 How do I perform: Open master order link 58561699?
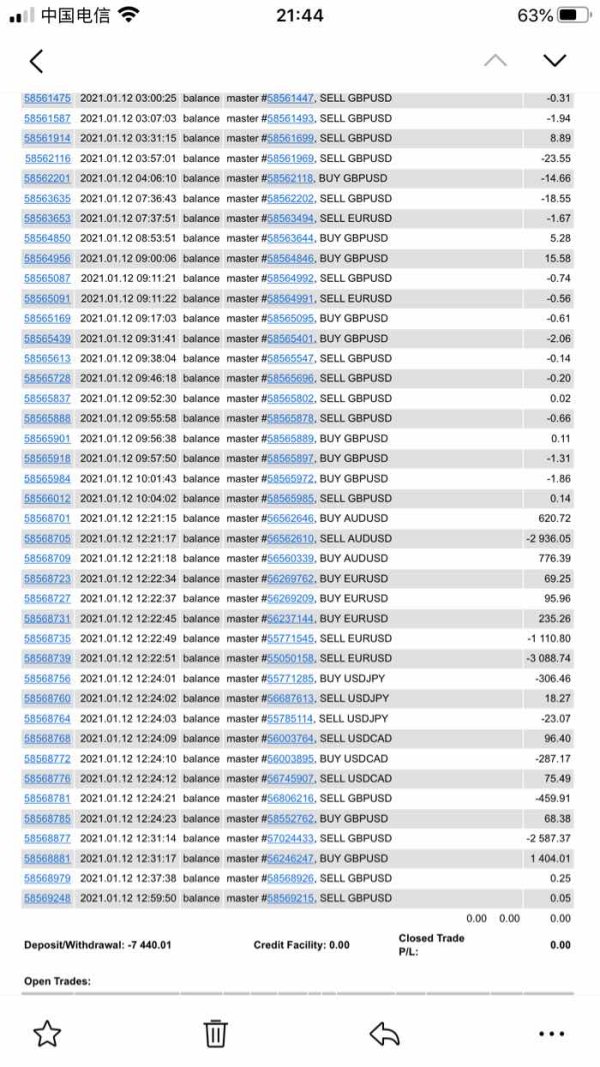[x=290, y=138]
